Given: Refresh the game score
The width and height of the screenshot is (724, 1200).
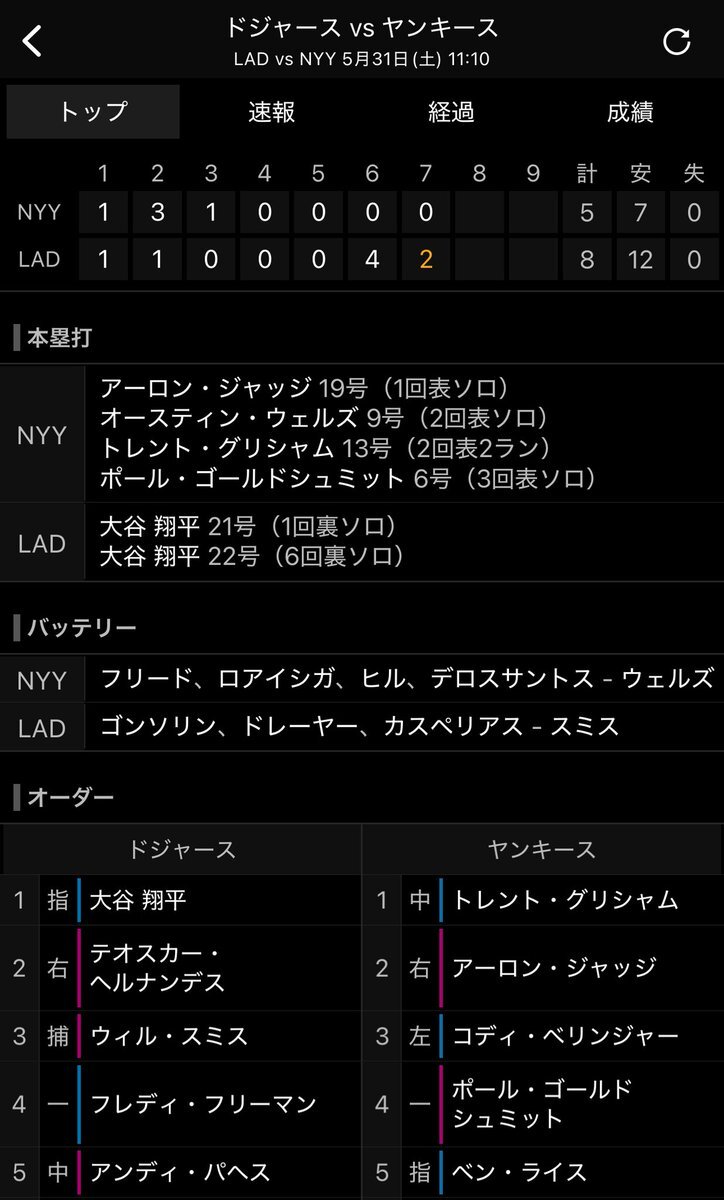Looking at the screenshot, I should pos(677,41).
